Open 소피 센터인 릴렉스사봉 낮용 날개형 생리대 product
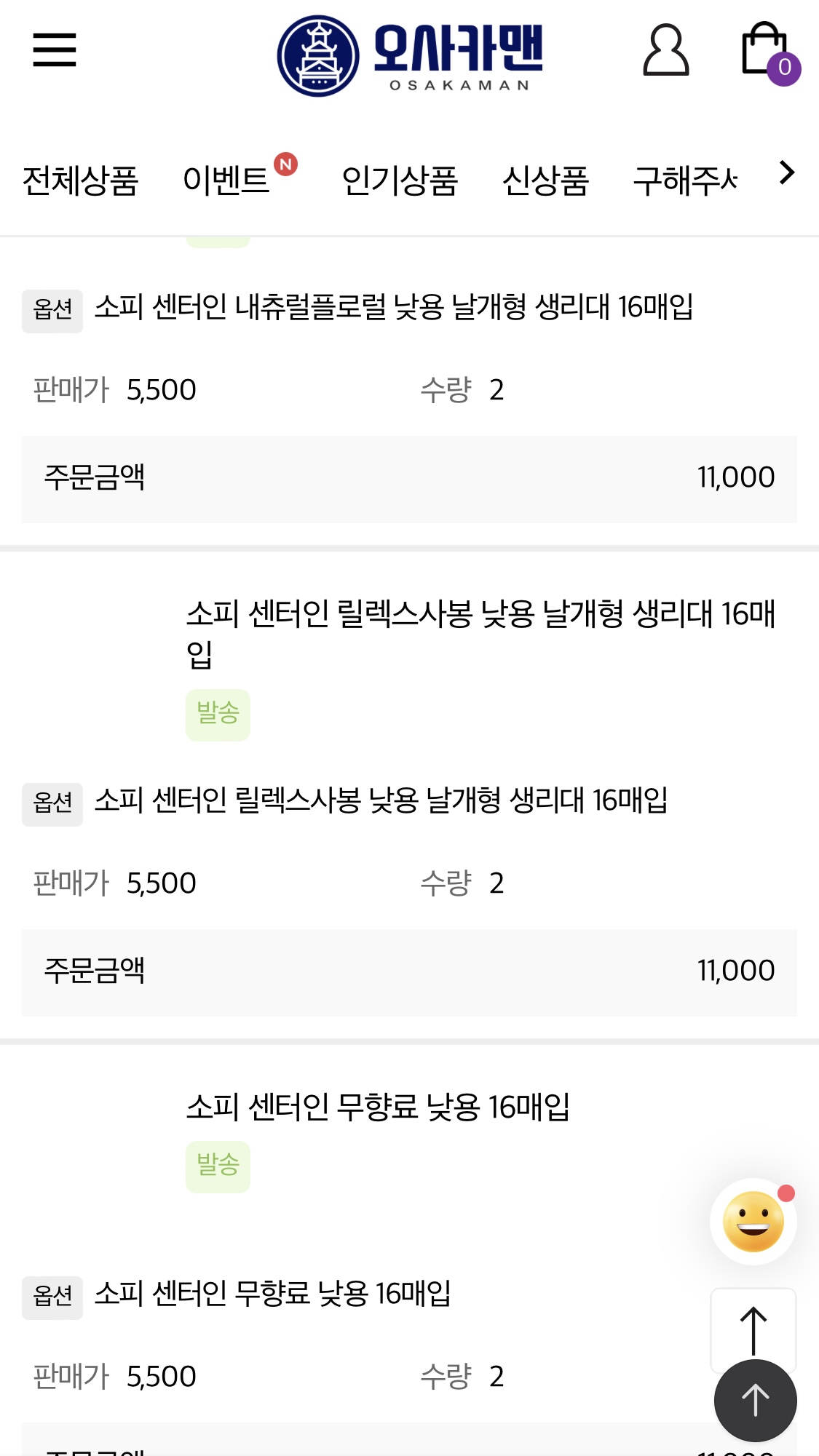The height and width of the screenshot is (1456, 819). coord(480,633)
